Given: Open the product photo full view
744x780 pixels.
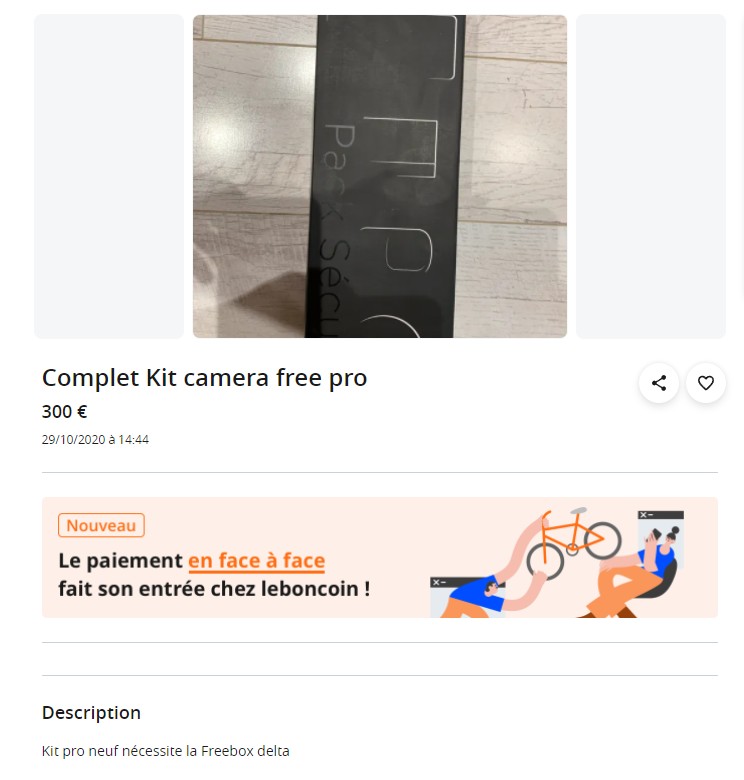Looking at the screenshot, I should (x=380, y=177).
